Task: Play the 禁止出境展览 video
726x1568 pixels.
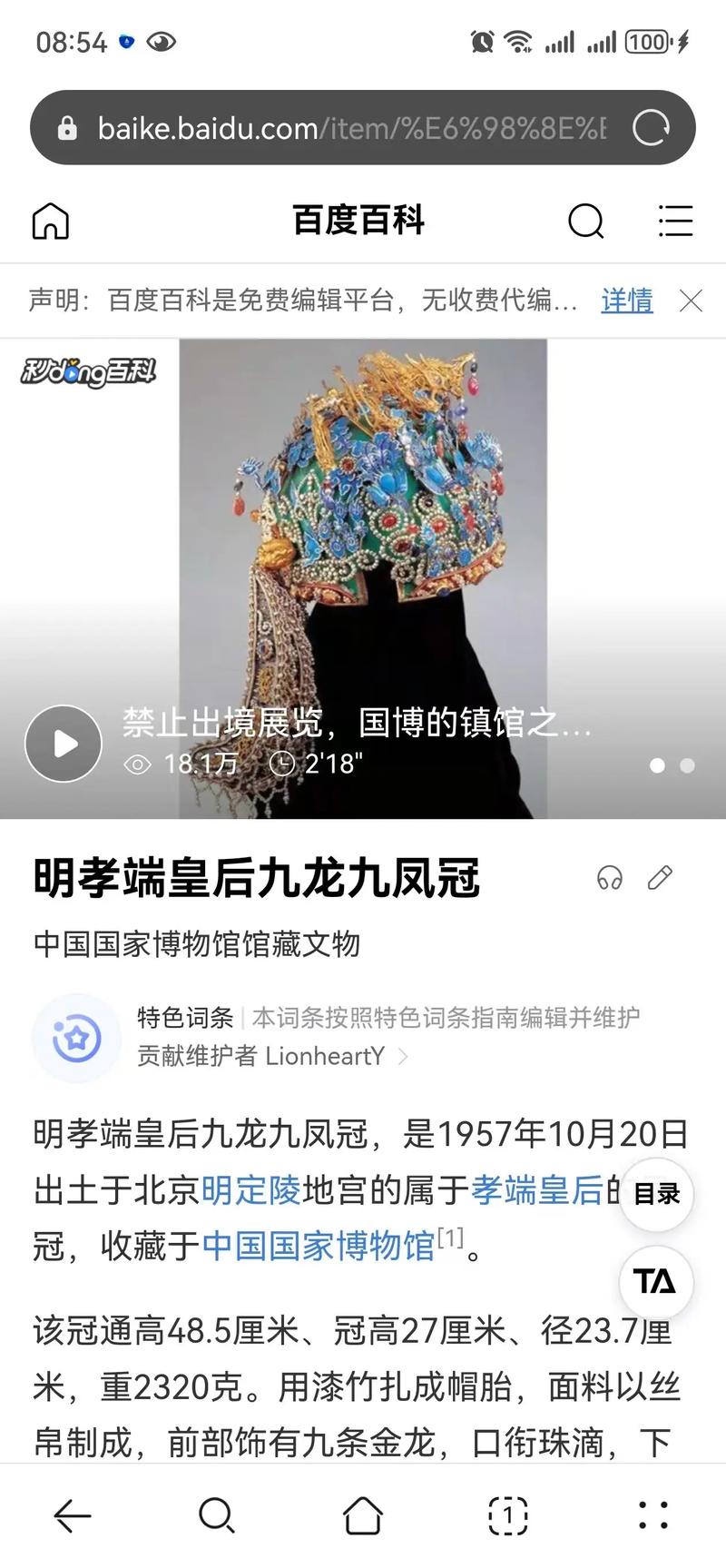Action: pos(64,743)
